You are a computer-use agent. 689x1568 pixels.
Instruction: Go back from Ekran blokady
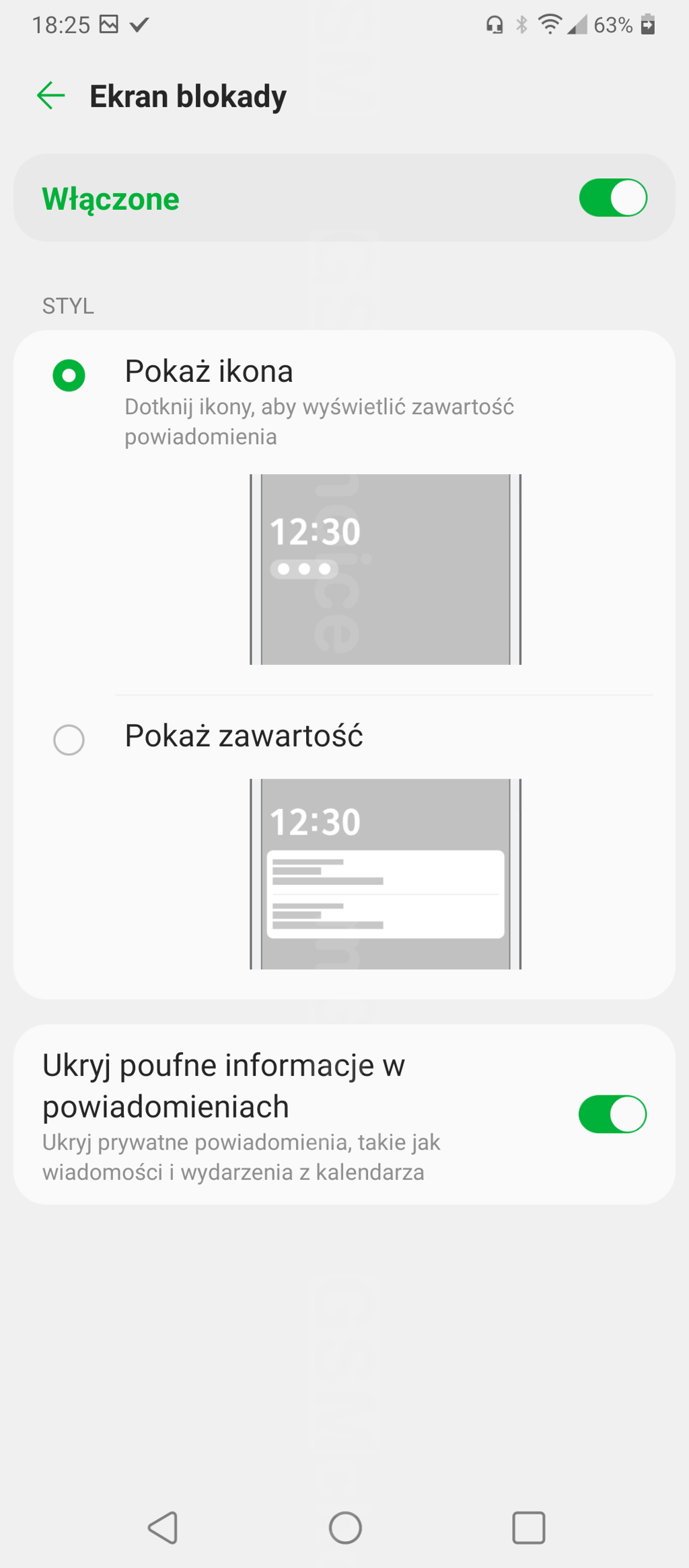tap(51, 95)
